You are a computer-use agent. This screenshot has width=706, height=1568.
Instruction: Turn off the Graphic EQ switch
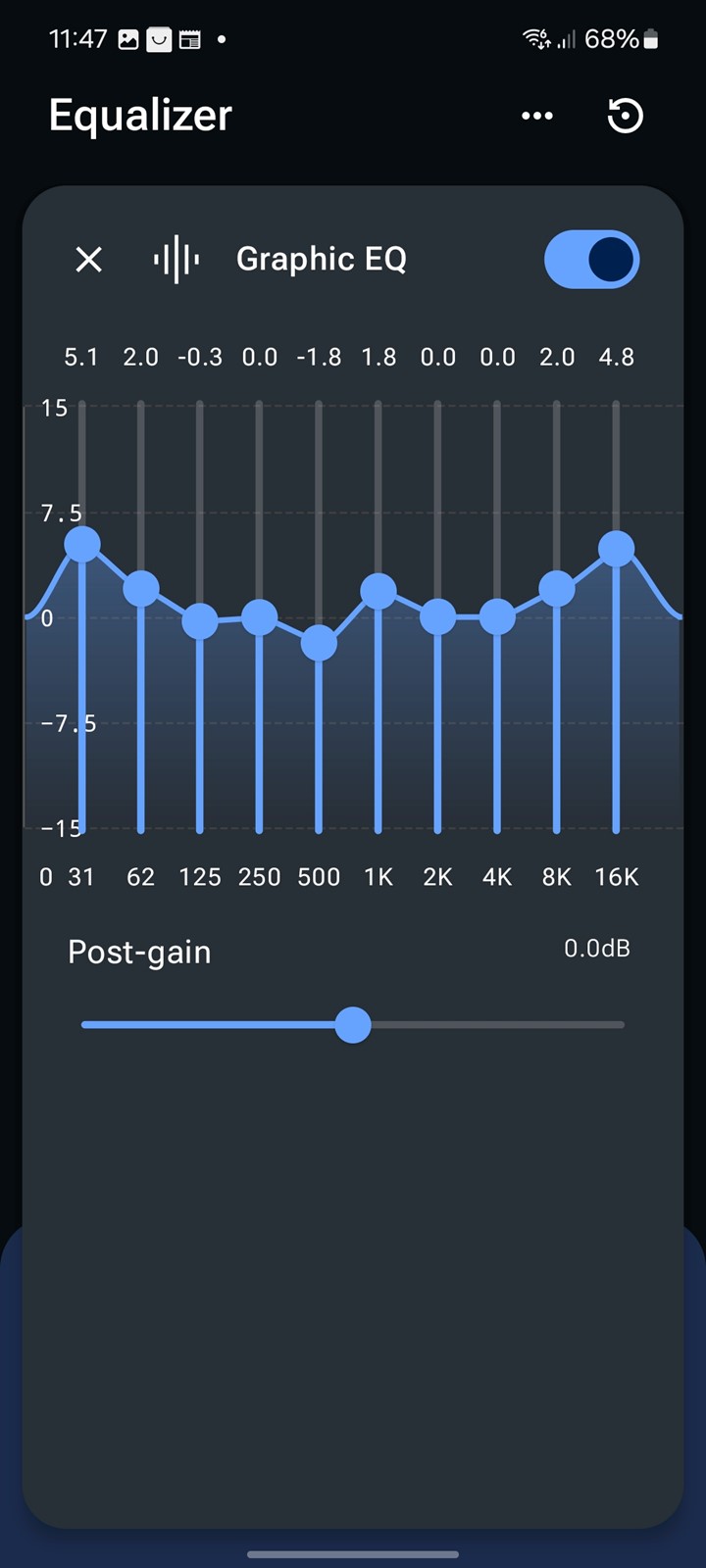pos(591,260)
